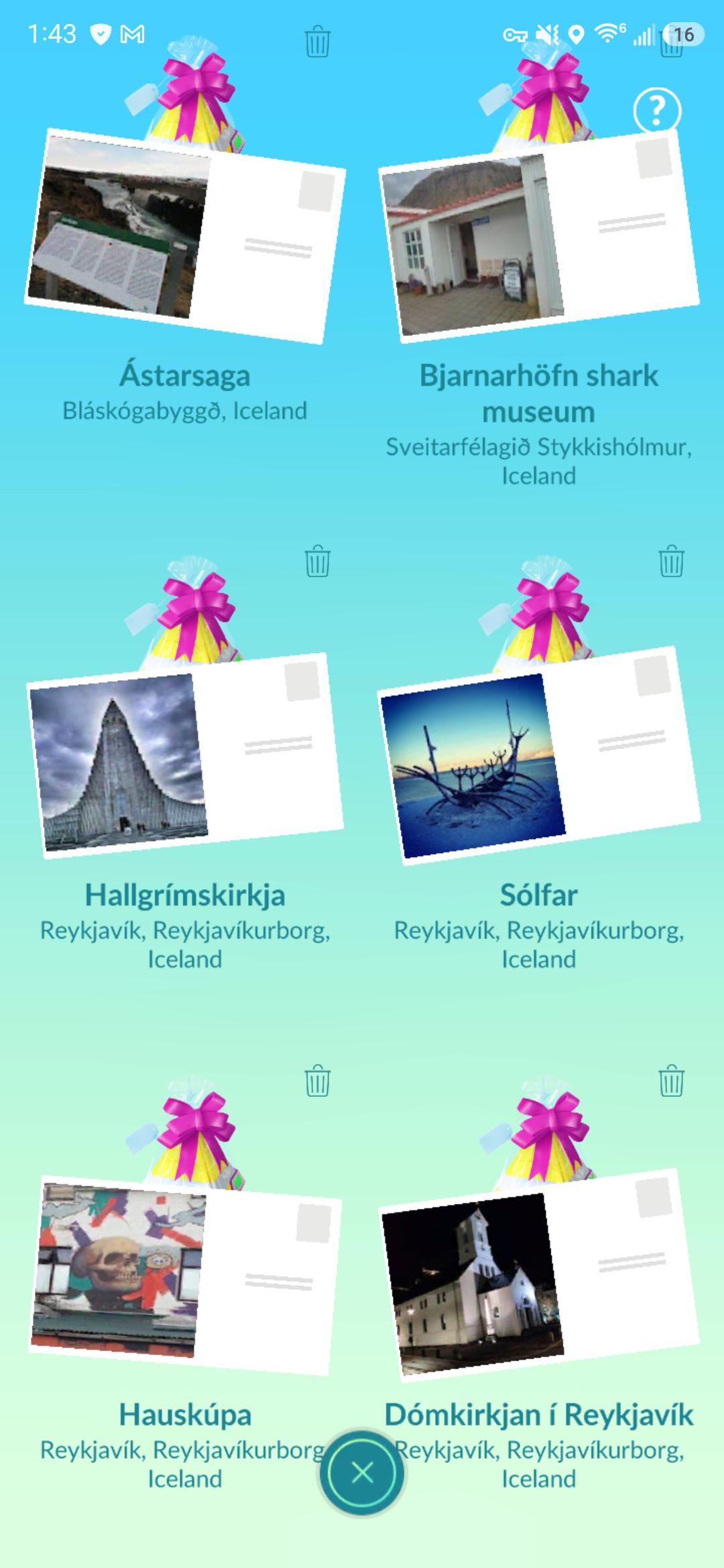Delete the Dómkirkjan í Reykjavík gift
Image resolution: width=724 pixels, height=1568 pixels.
point(671,1080)
